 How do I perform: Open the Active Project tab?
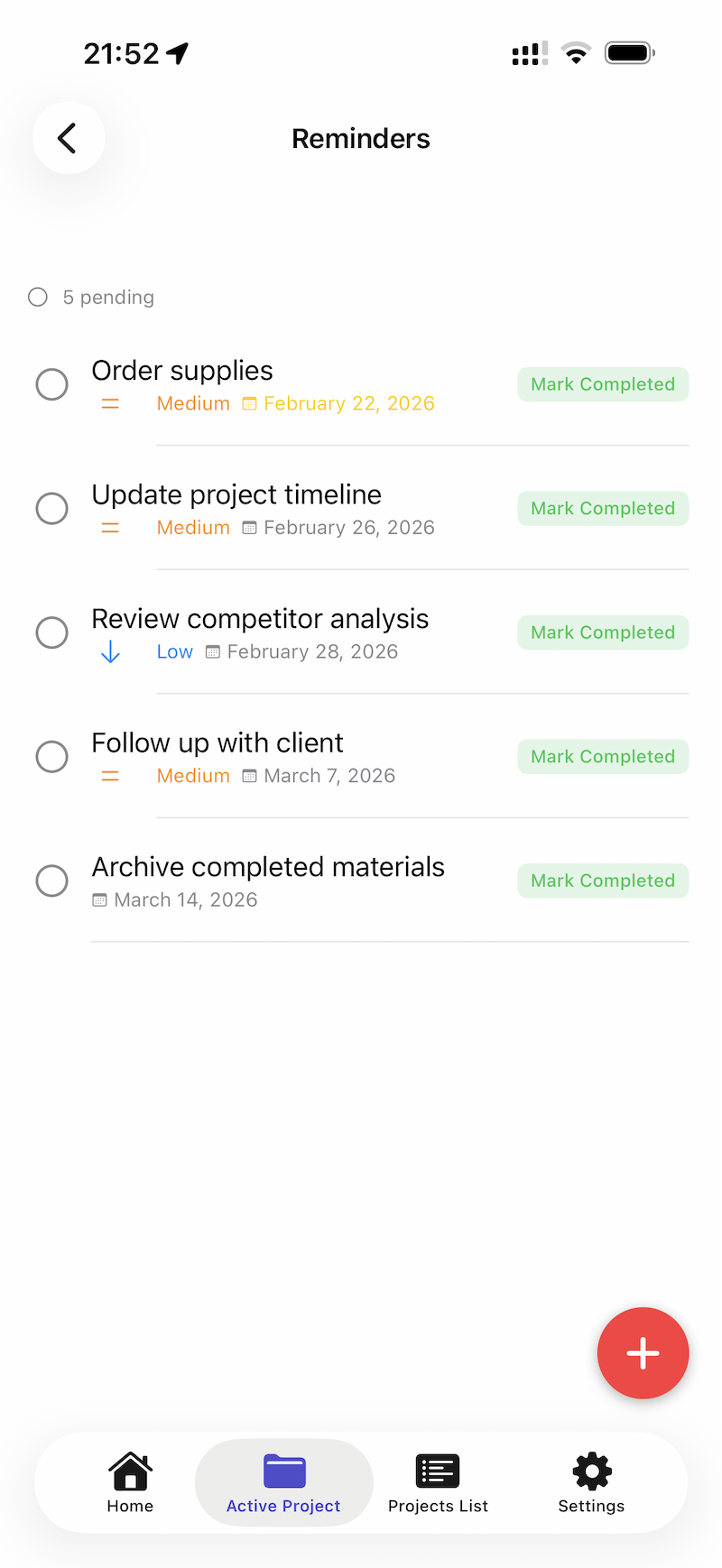pyautogui.click(x=283, y=1482)
